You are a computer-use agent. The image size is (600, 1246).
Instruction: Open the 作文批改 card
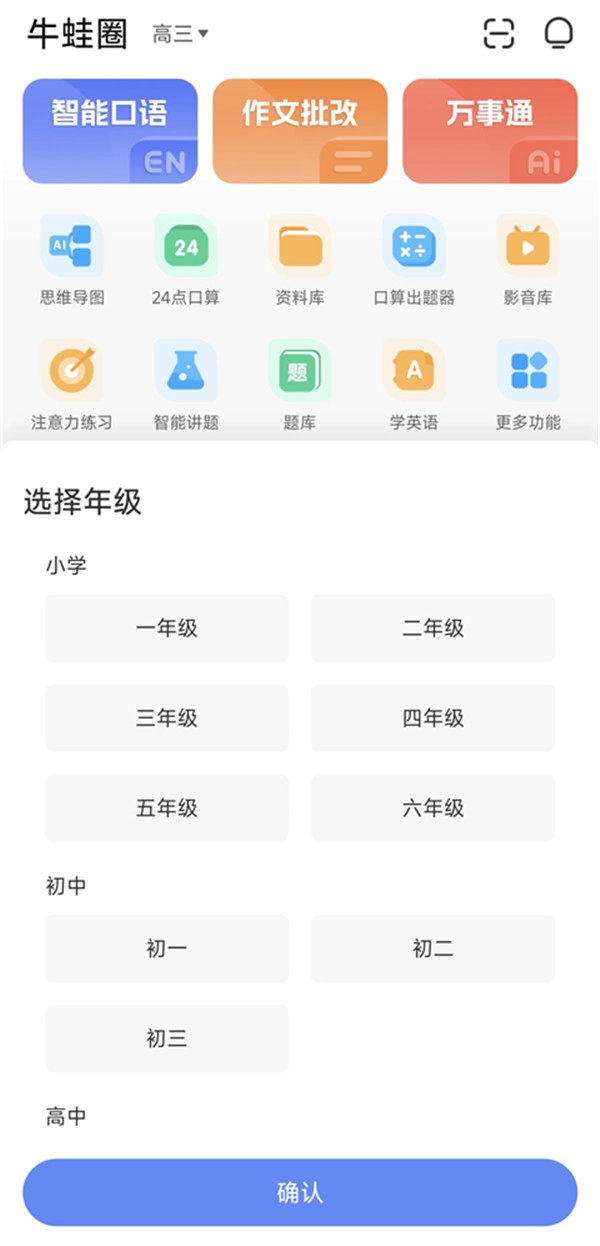pos(300,131)
